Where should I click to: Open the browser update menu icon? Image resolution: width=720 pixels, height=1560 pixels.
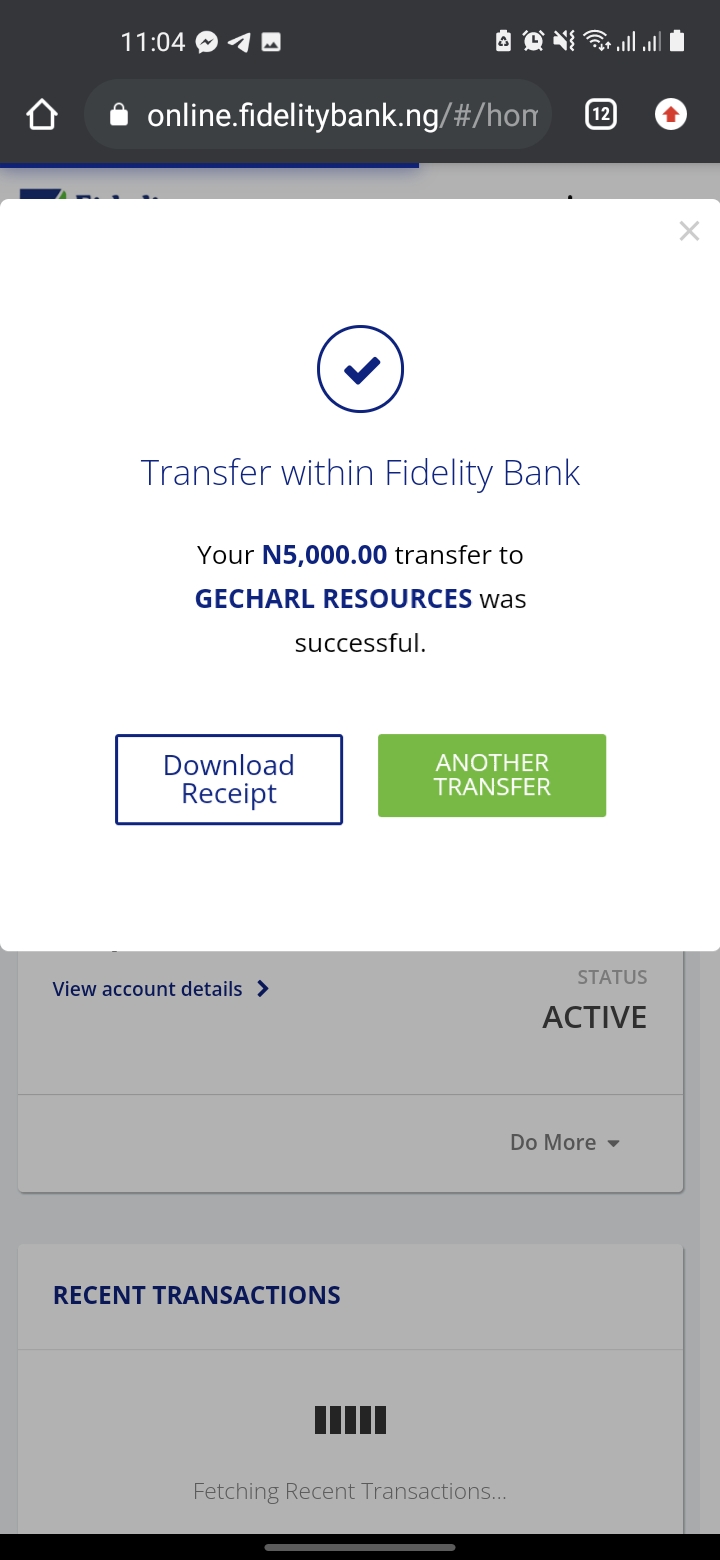coord(671,115)
